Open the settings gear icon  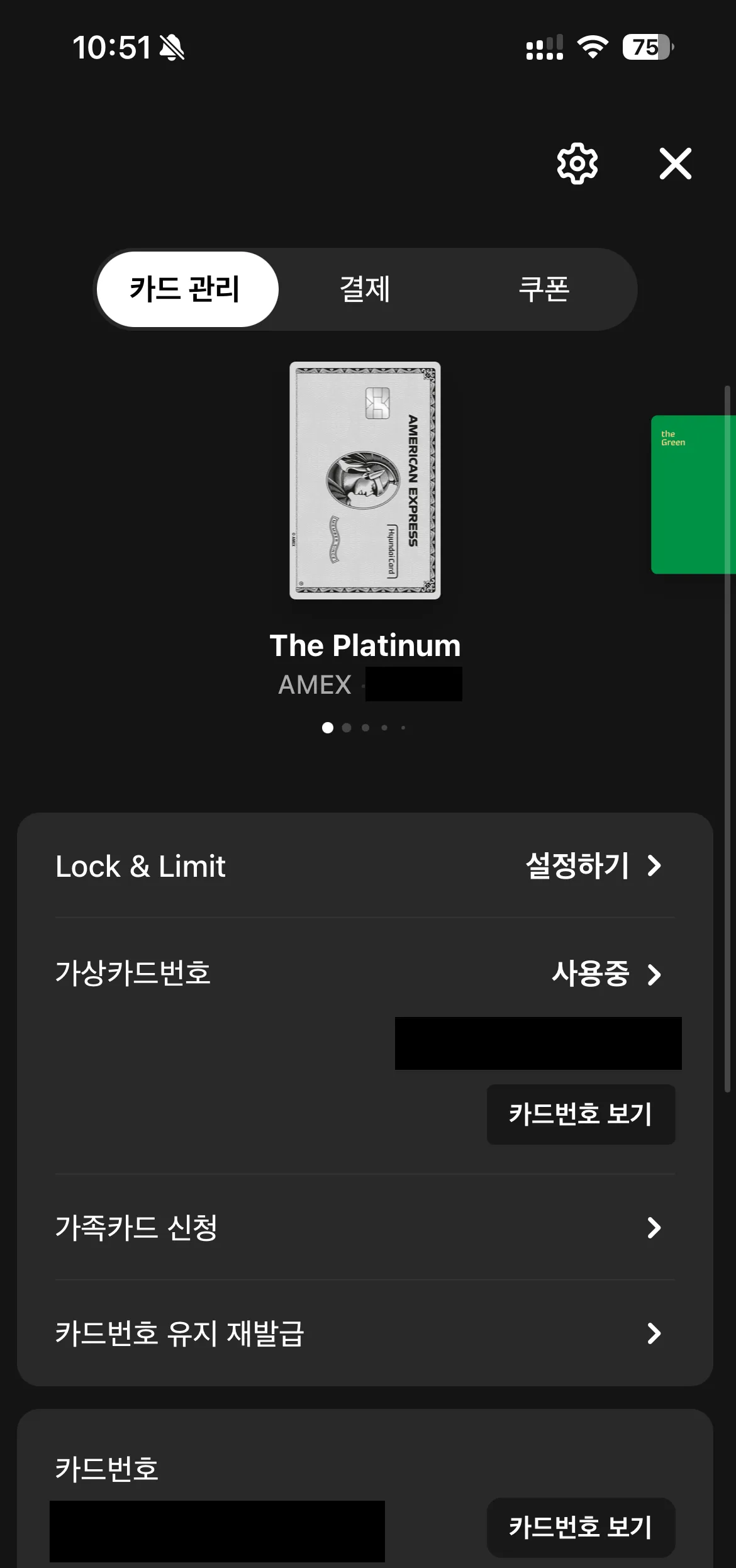577,164
